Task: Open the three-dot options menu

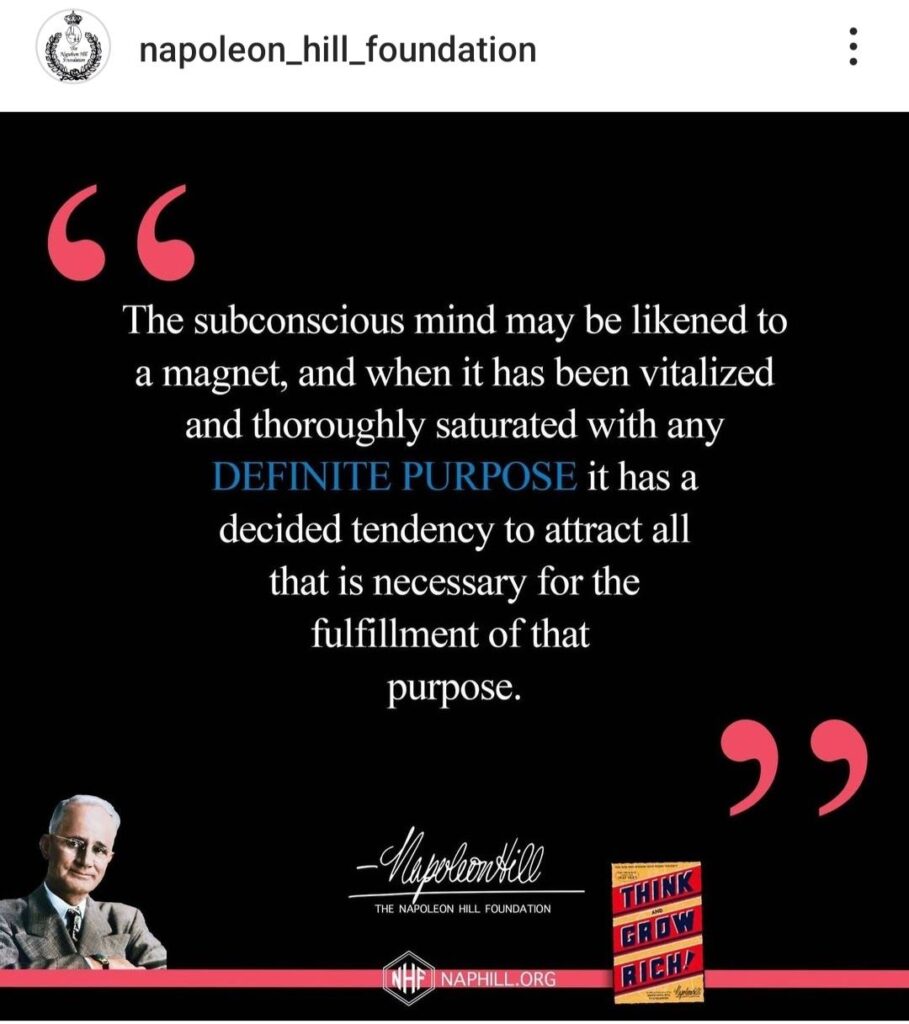Action: click(853, 44)
